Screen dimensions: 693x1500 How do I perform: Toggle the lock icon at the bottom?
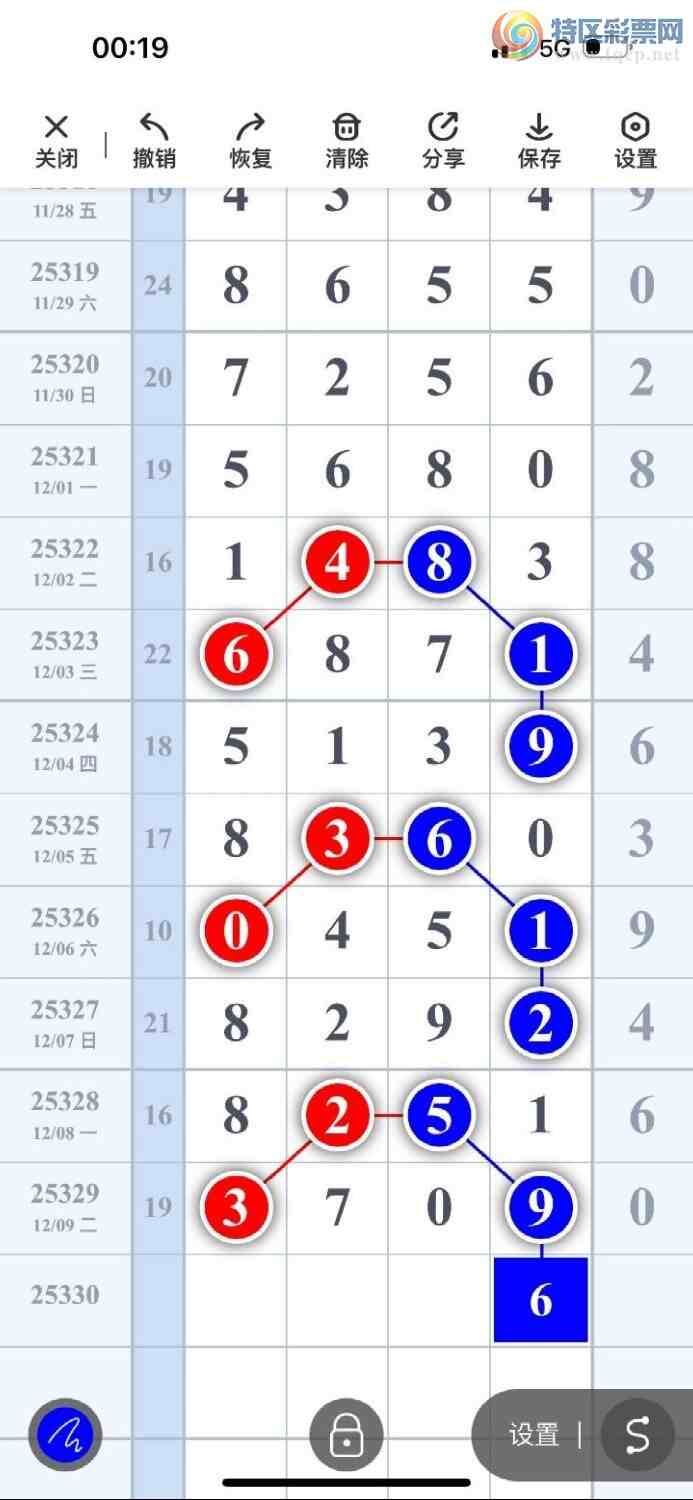(346, 1437)
